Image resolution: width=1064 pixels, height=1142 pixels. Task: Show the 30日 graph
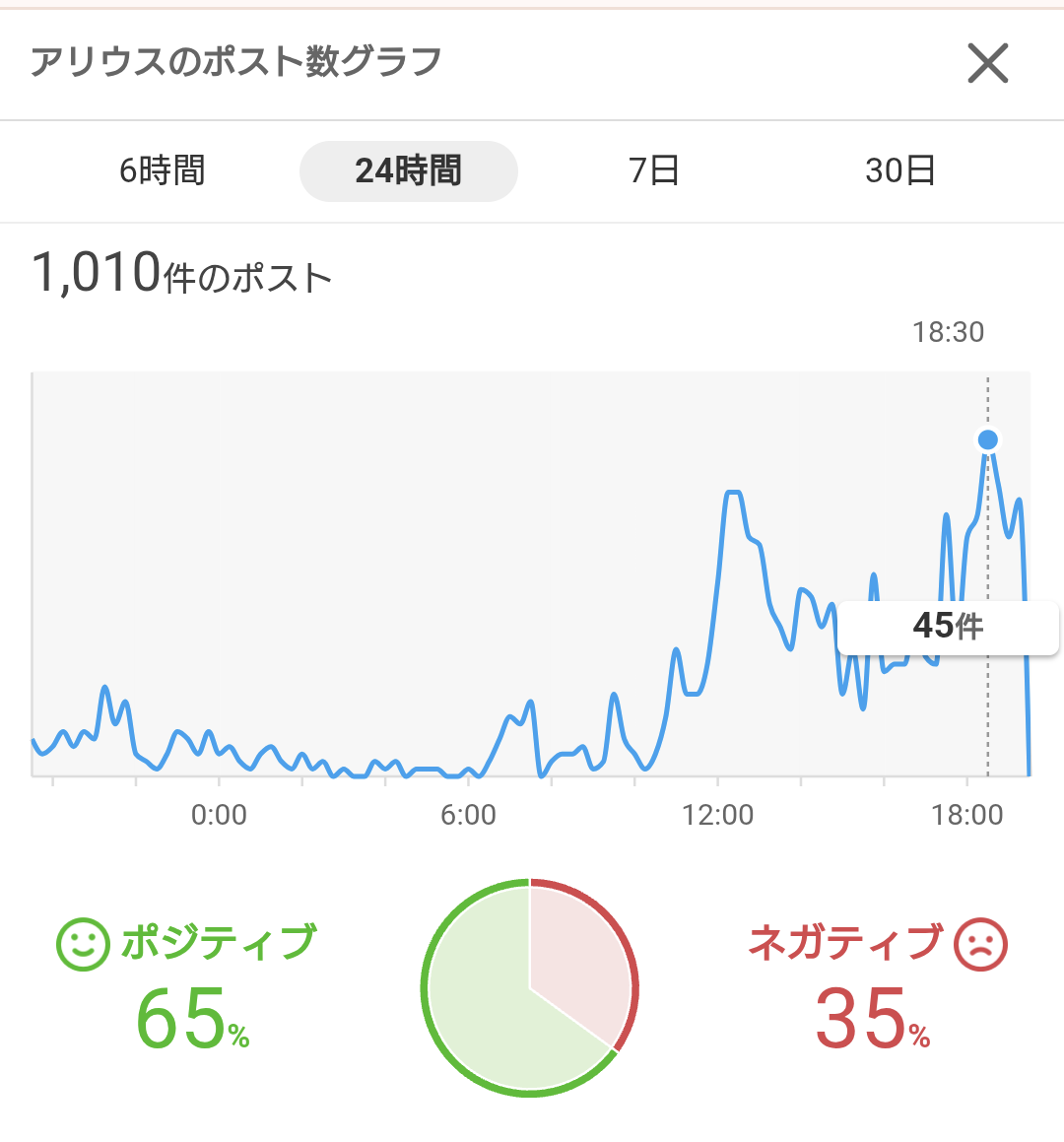[899, 170]
